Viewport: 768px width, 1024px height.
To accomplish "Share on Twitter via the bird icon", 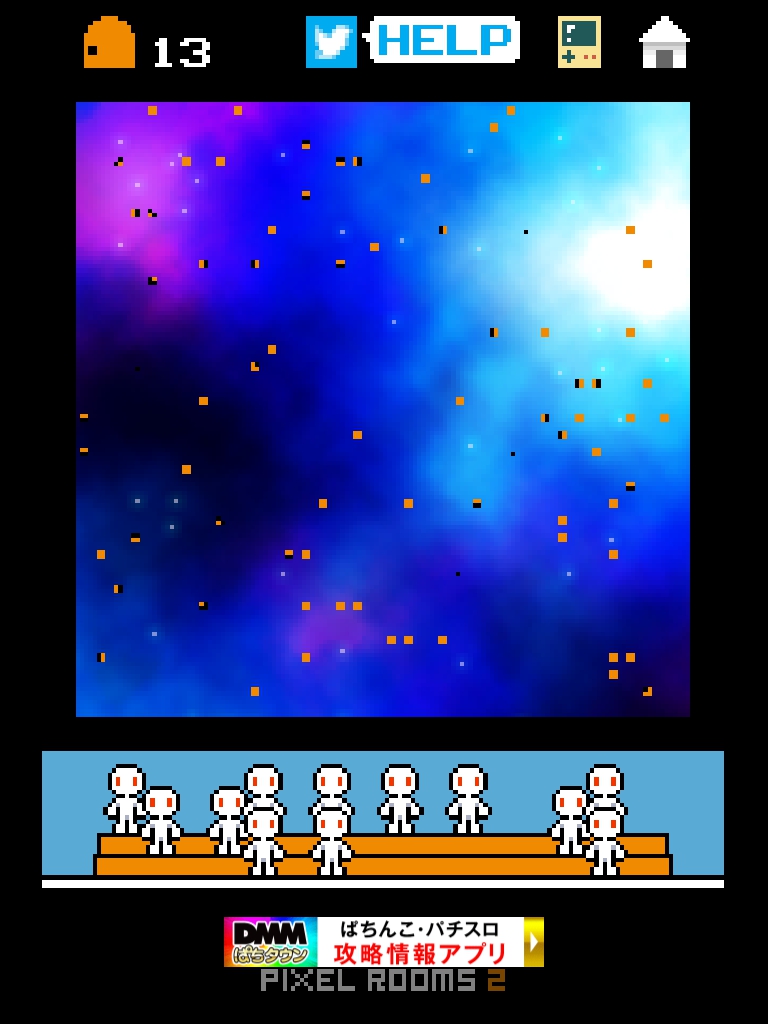I will tap(331, 42).
